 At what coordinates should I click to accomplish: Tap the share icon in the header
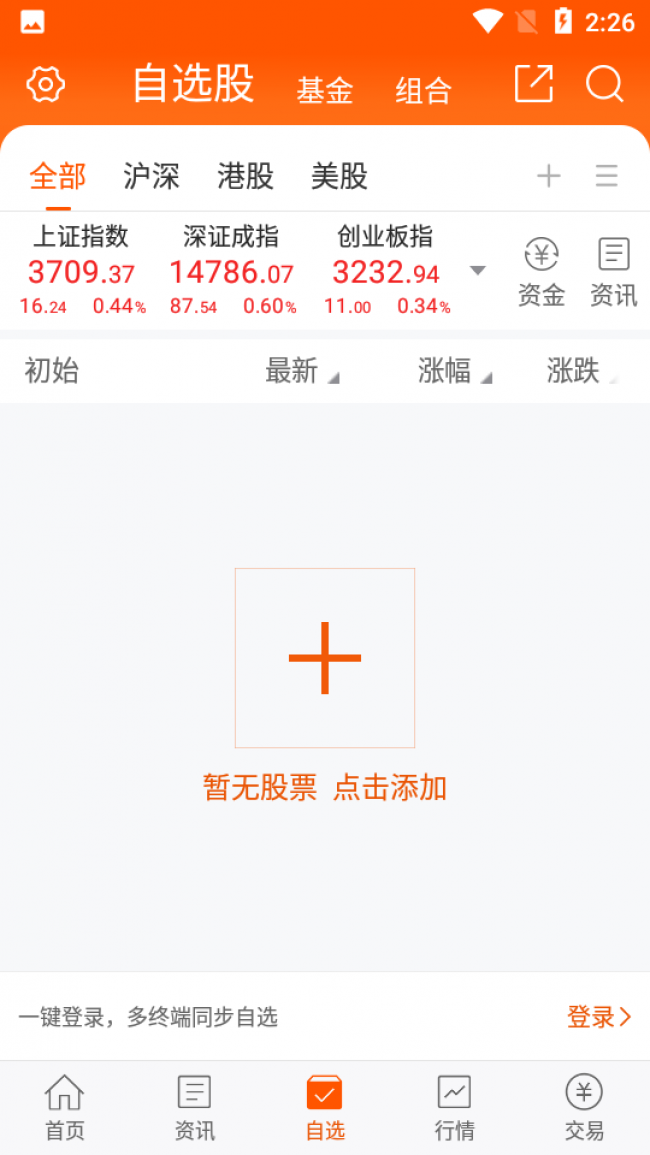pos(533,84)
